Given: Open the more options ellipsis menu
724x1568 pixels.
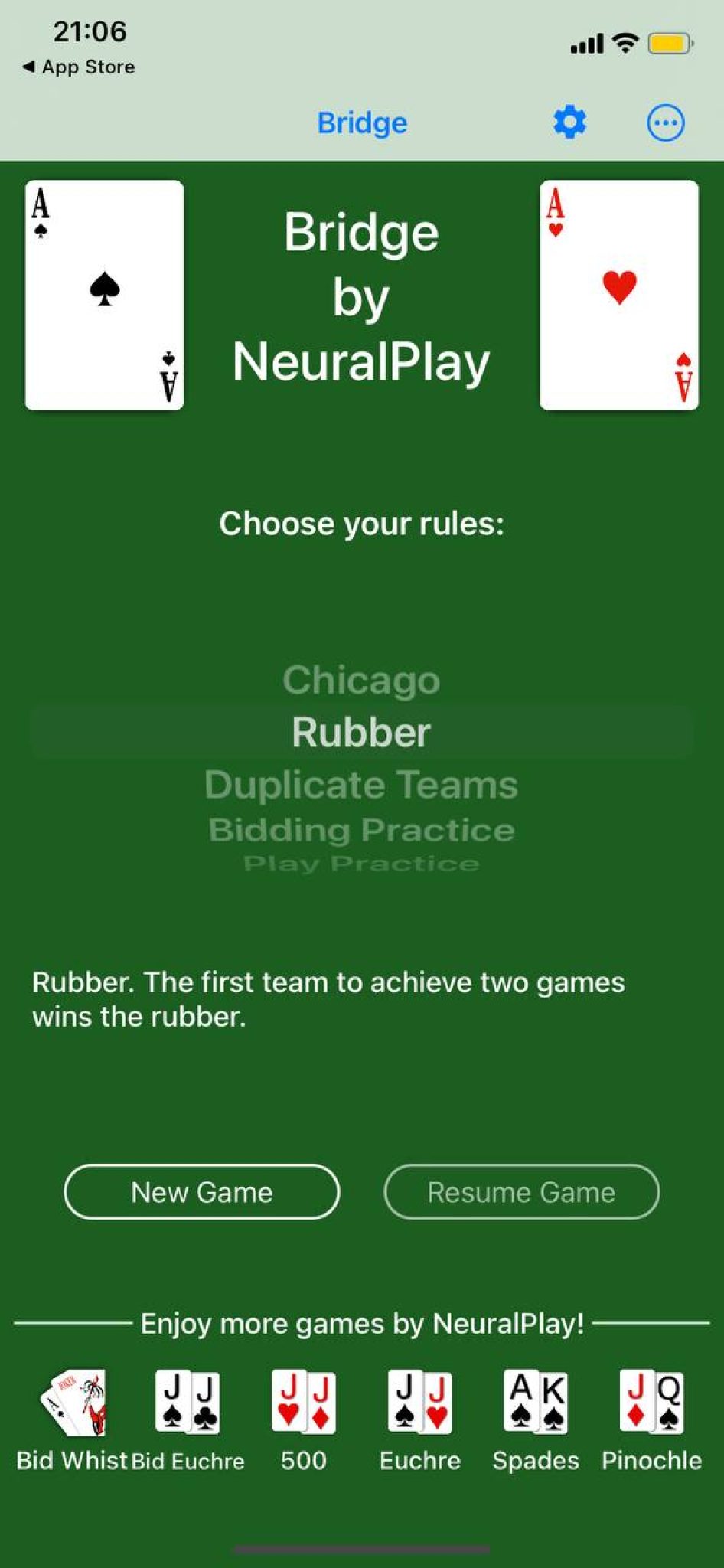Looking at the screenshot, I should click(x=665, y=122).
